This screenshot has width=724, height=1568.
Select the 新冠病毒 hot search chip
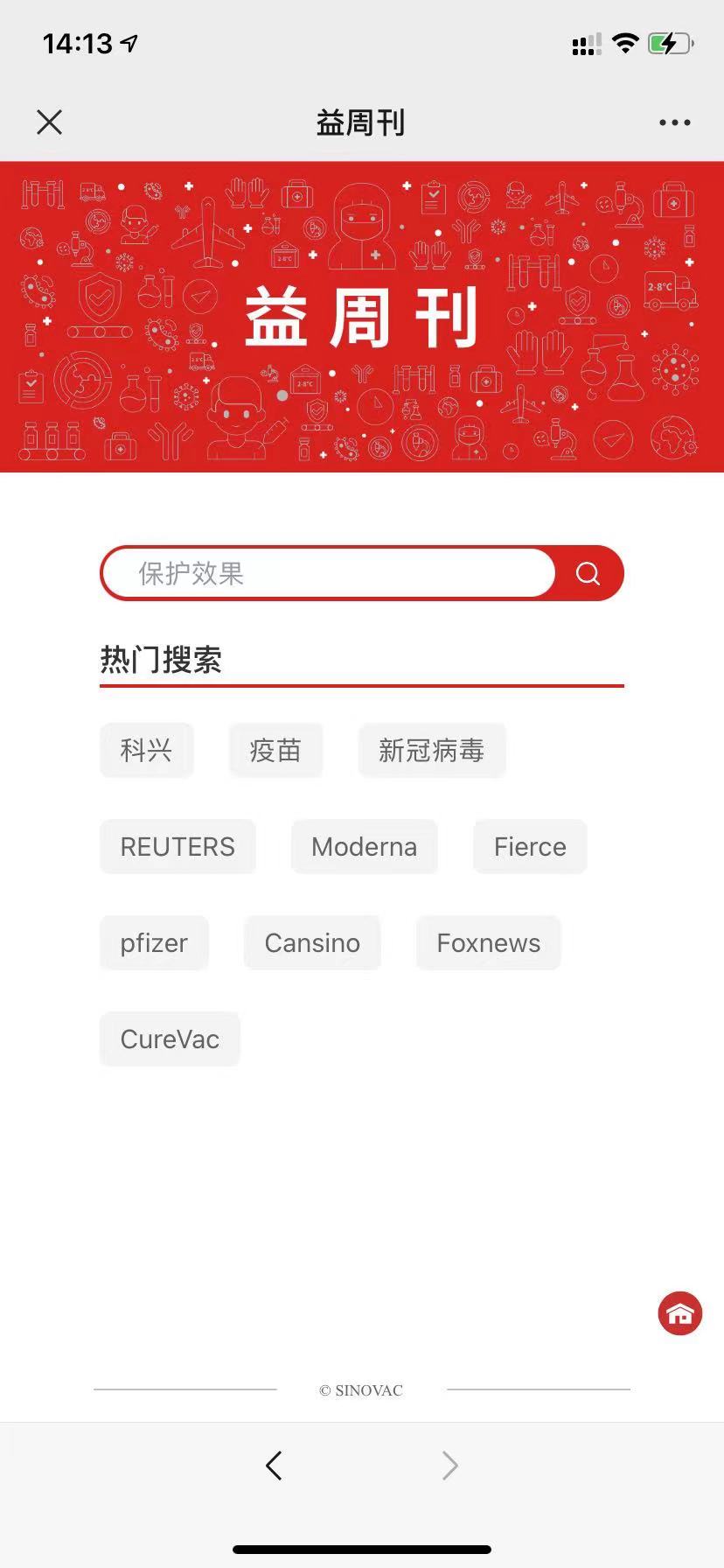click(x=431, y=750)
